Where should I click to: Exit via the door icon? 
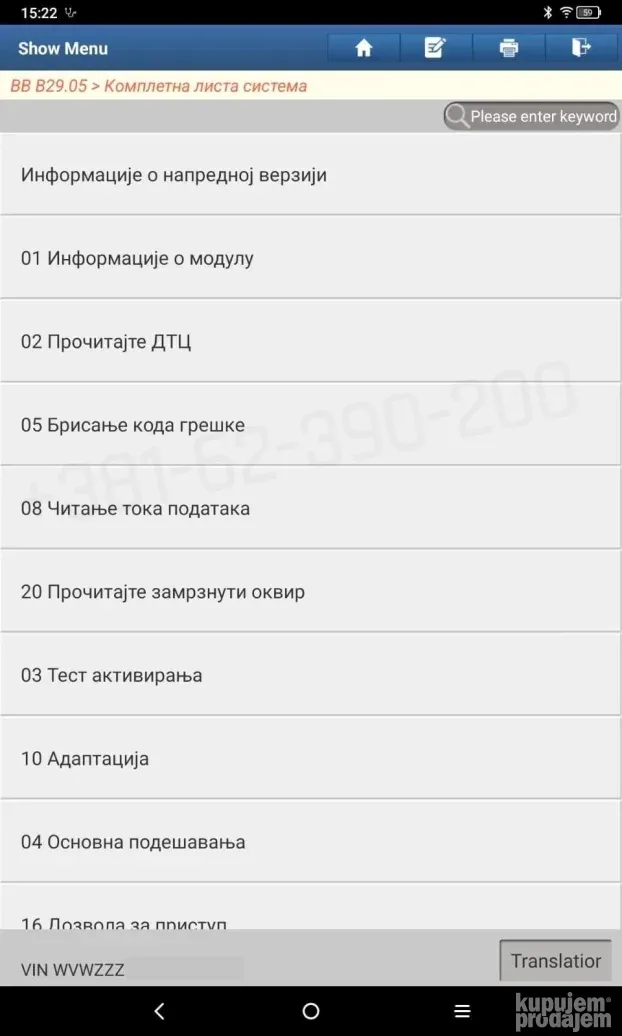click(x=581, y=48)
